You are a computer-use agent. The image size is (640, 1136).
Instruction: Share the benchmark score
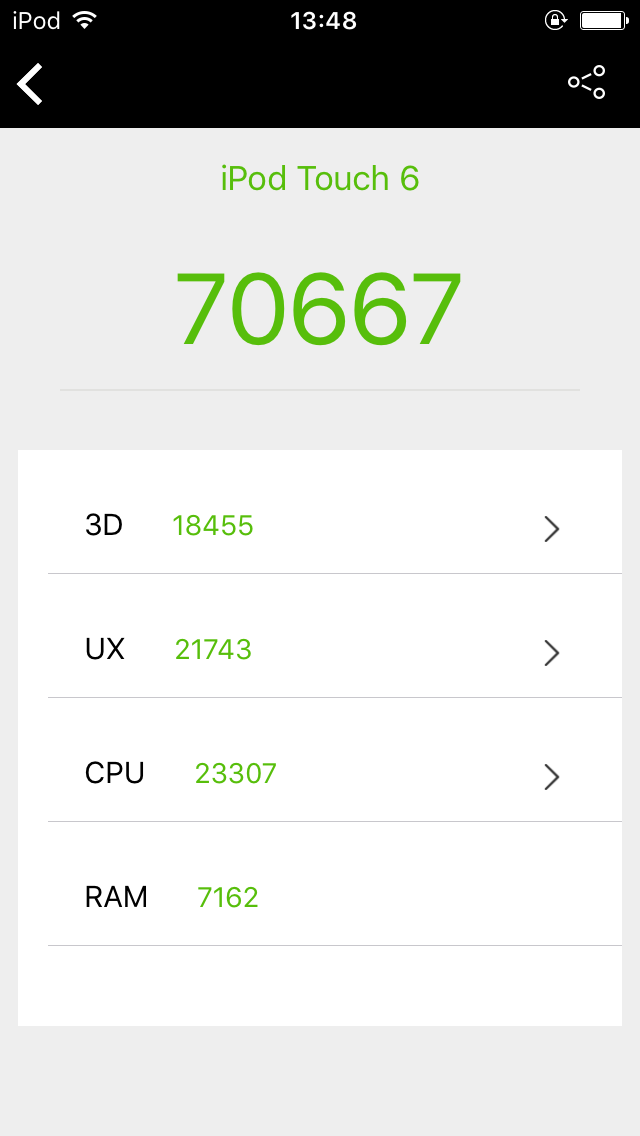tap(587, 82)
